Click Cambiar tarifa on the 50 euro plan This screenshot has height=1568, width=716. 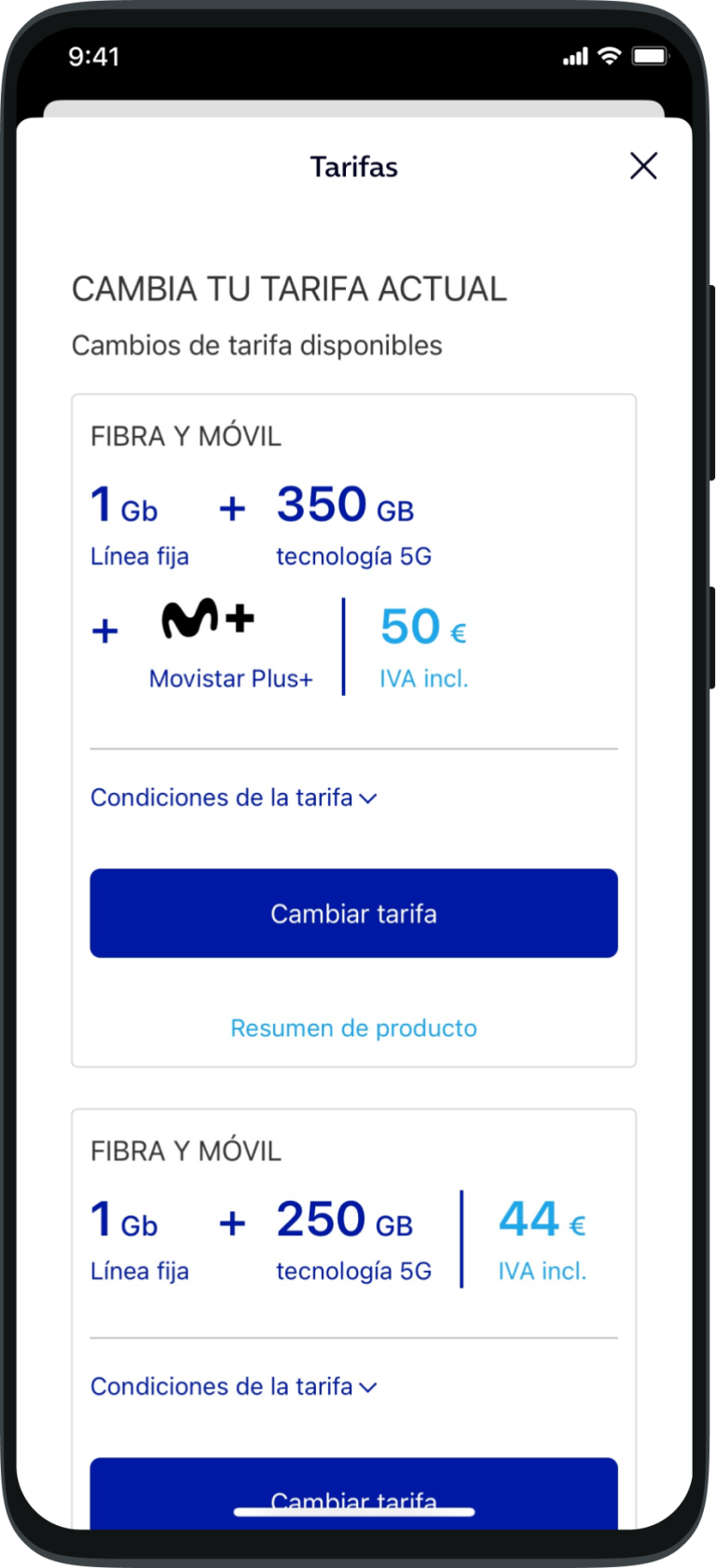[353, 914]
